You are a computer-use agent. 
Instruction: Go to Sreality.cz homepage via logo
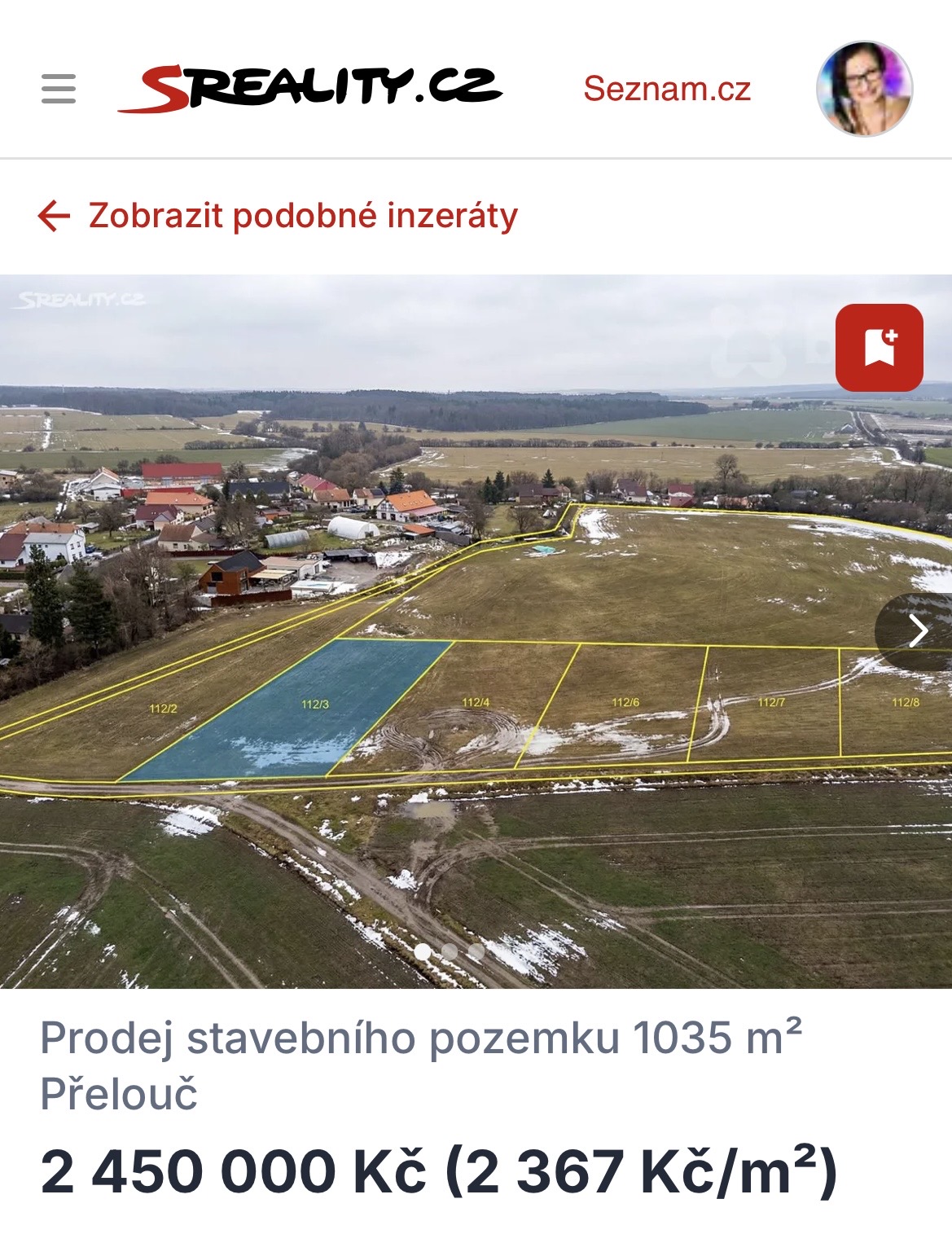coord(310,88)
